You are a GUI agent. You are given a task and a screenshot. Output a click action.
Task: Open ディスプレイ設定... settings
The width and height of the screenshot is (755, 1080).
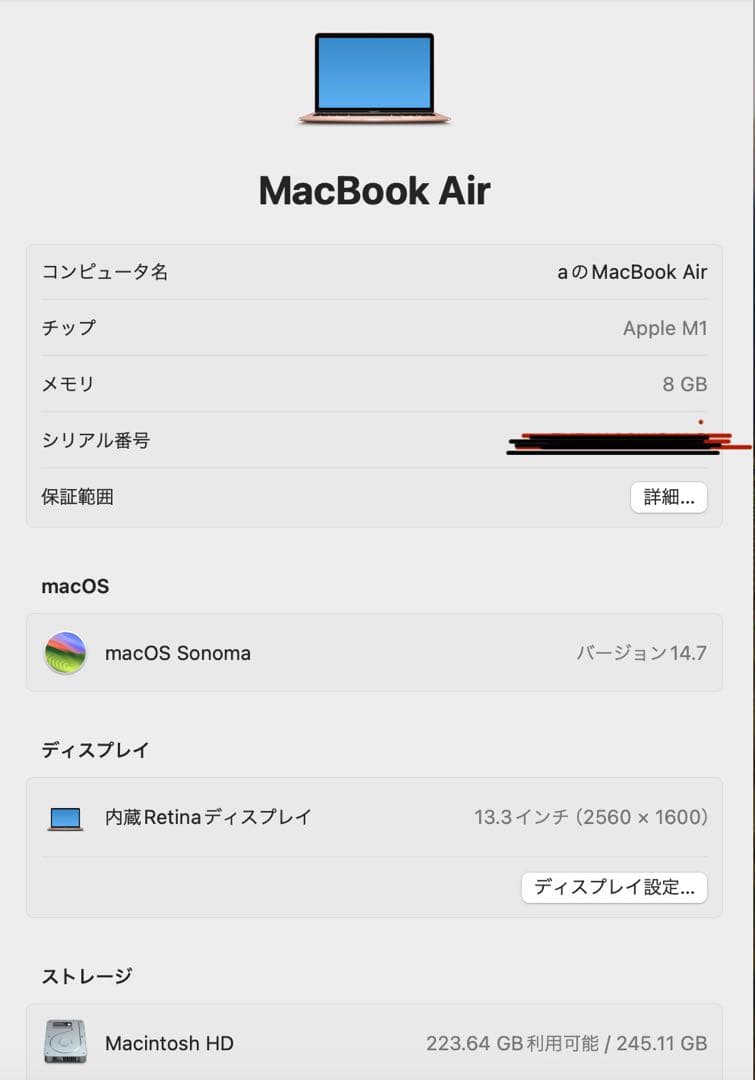613,887
